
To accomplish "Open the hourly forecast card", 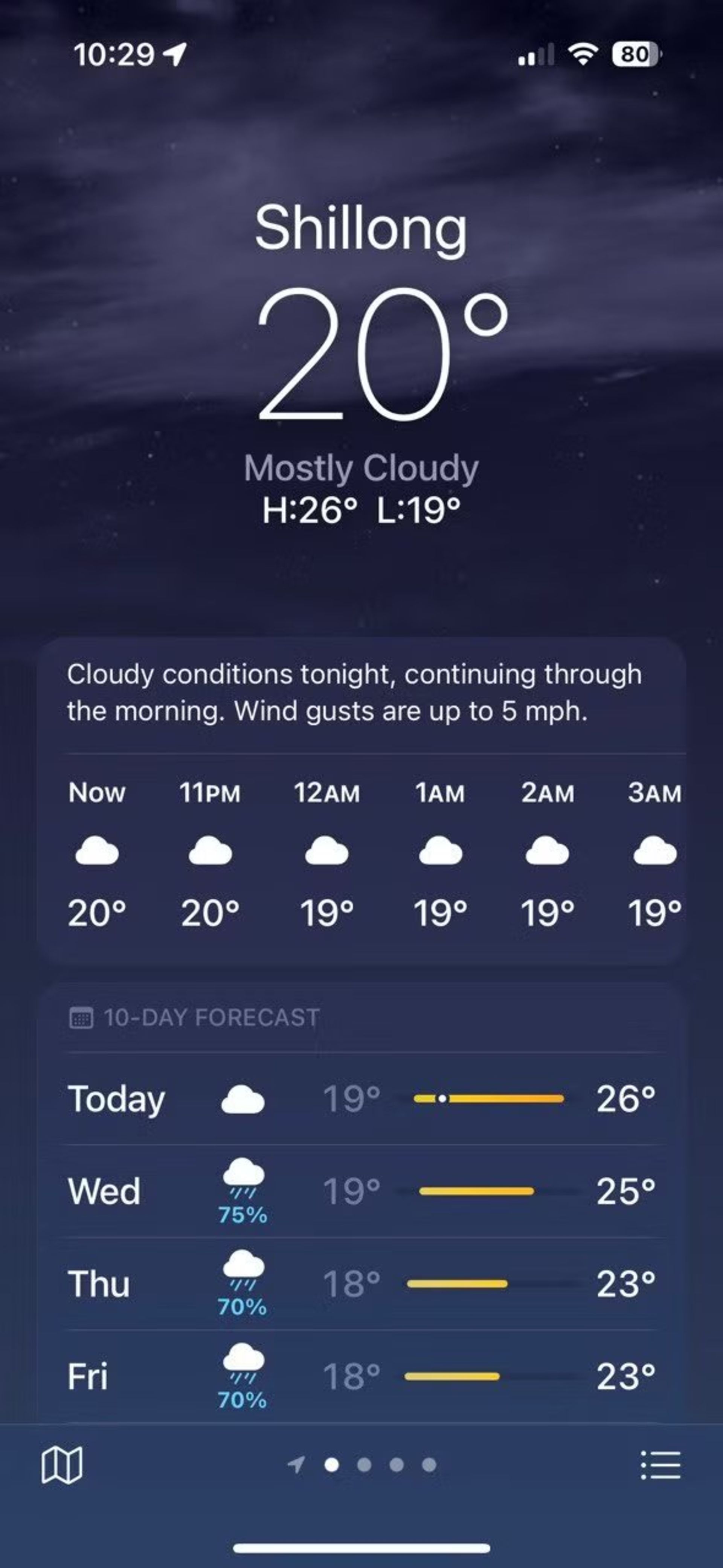I will click(x=361, y=852).
